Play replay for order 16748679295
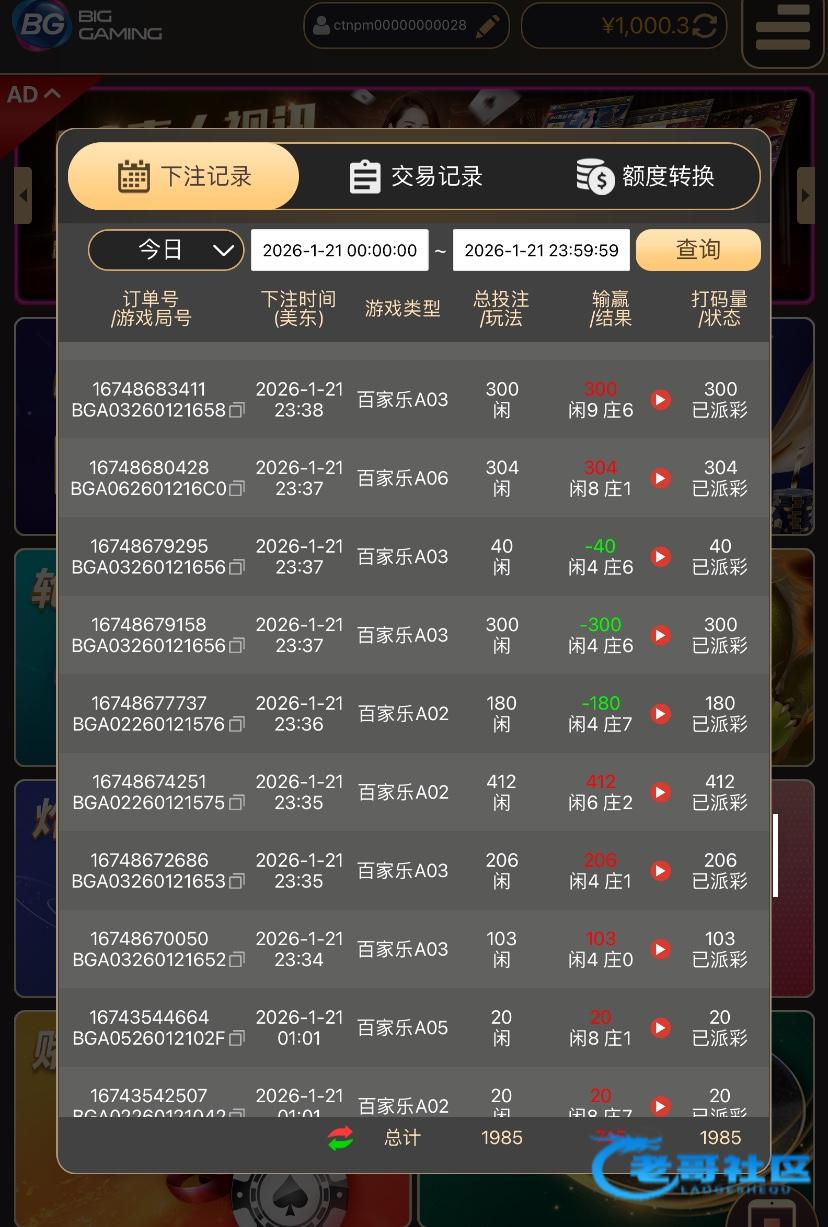 [660, 557]
